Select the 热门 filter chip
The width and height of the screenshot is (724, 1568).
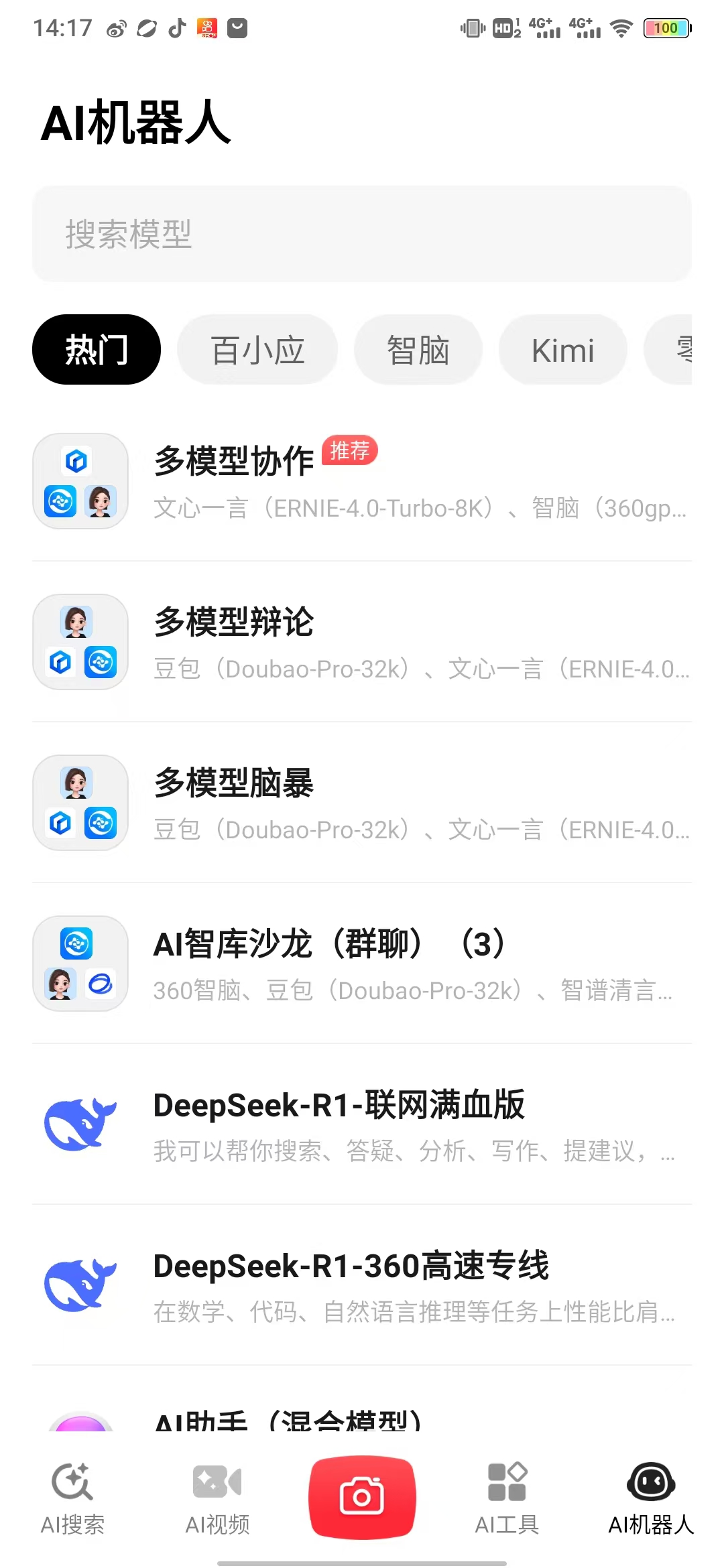(96, 349)
